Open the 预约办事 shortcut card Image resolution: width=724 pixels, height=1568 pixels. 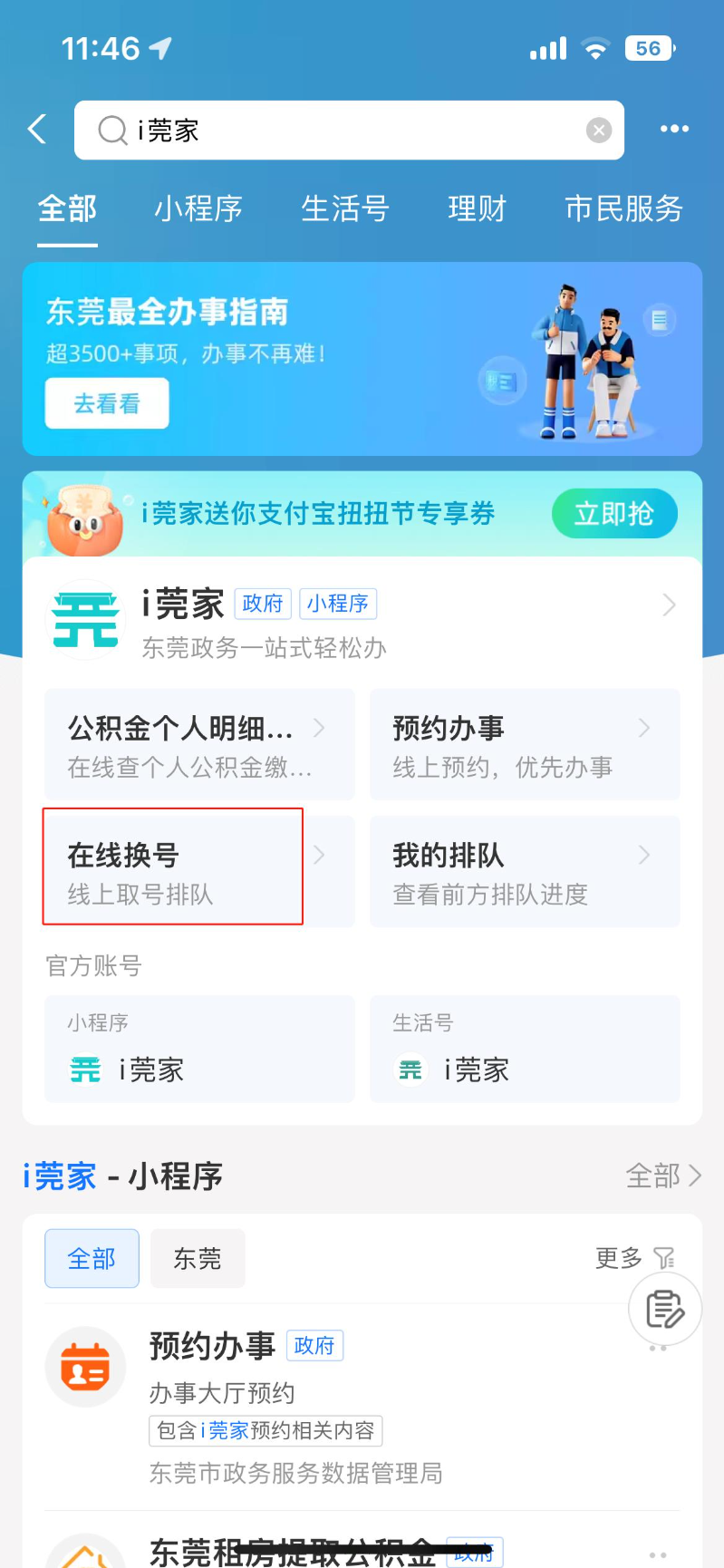tap(525, 745)
